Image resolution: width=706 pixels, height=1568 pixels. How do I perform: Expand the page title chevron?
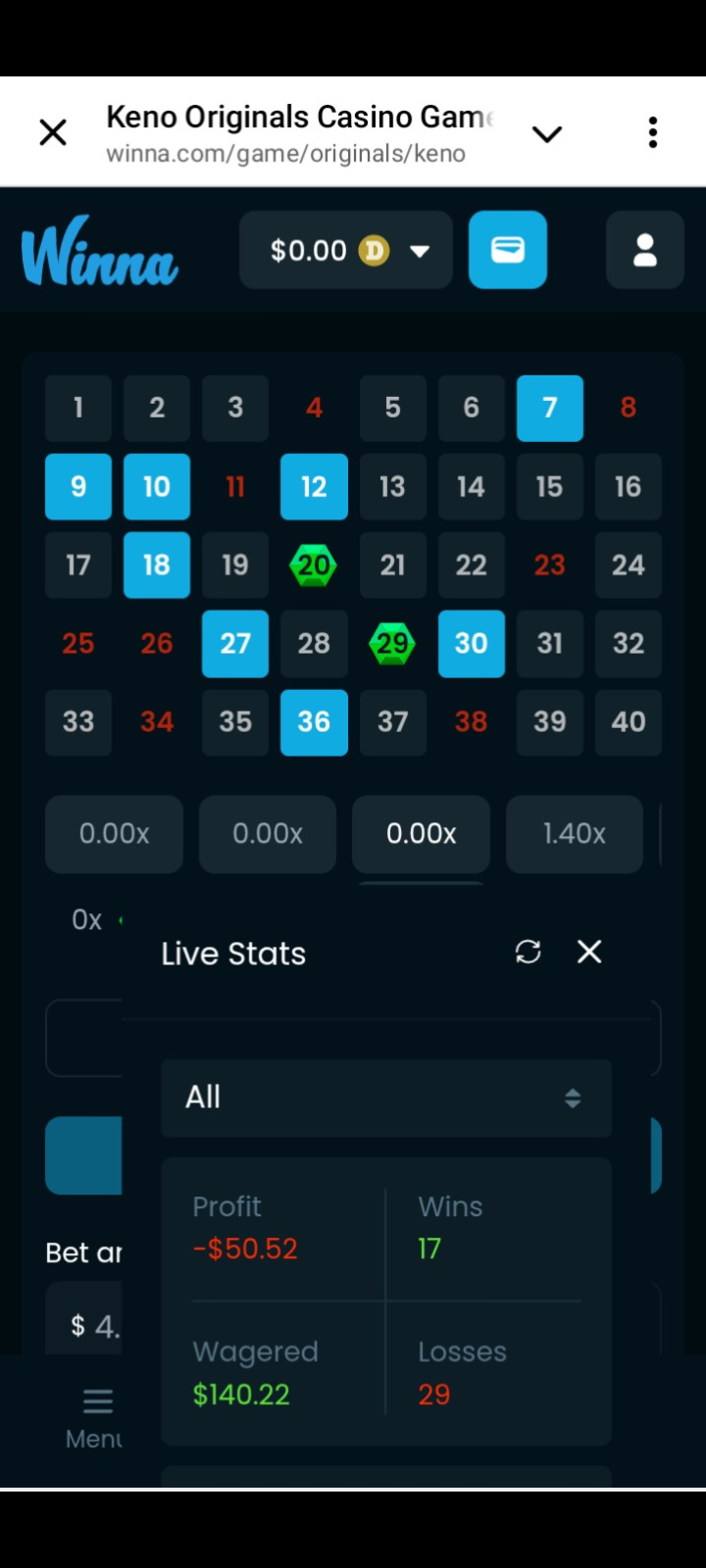pos(547,133)
